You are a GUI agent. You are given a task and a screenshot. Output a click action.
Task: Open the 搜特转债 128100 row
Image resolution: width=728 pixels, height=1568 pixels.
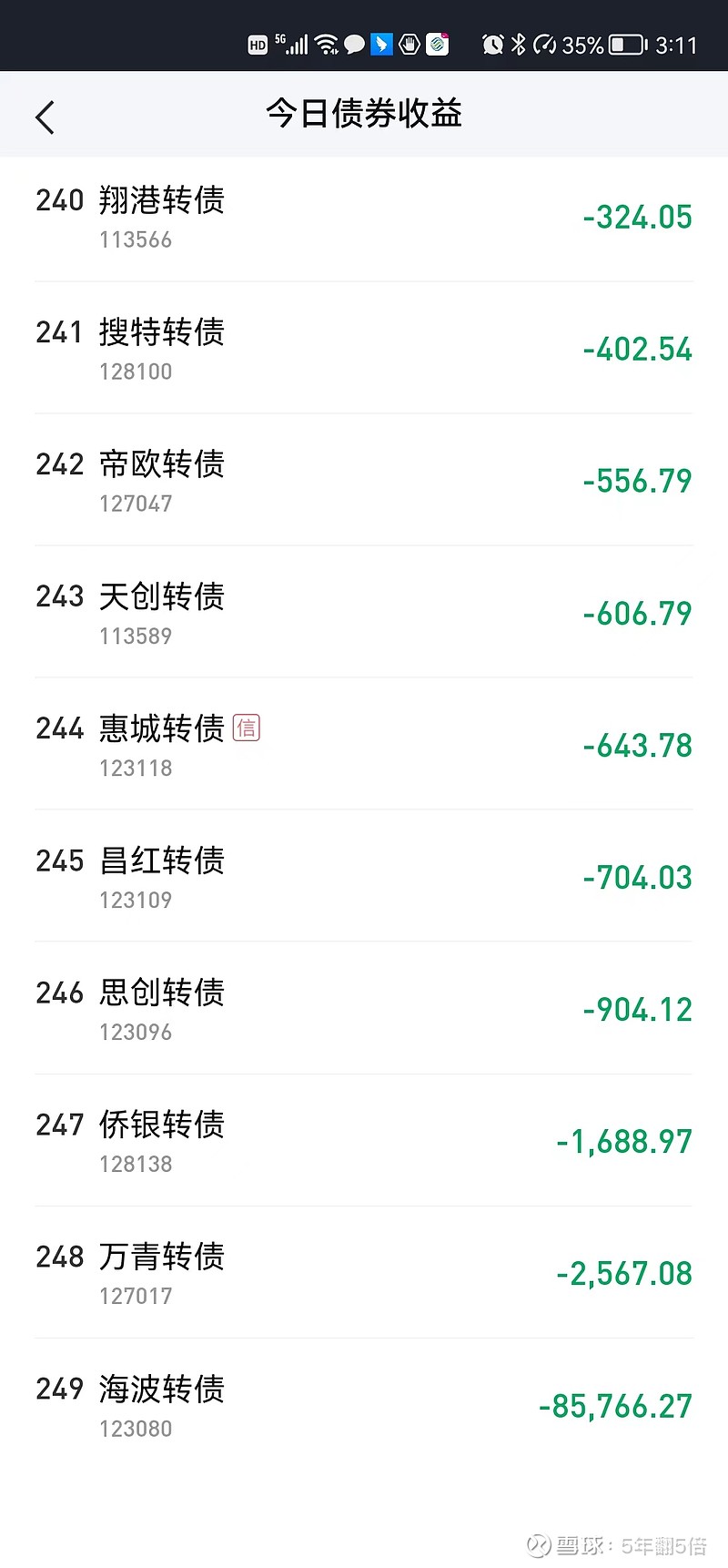[364, 349]
